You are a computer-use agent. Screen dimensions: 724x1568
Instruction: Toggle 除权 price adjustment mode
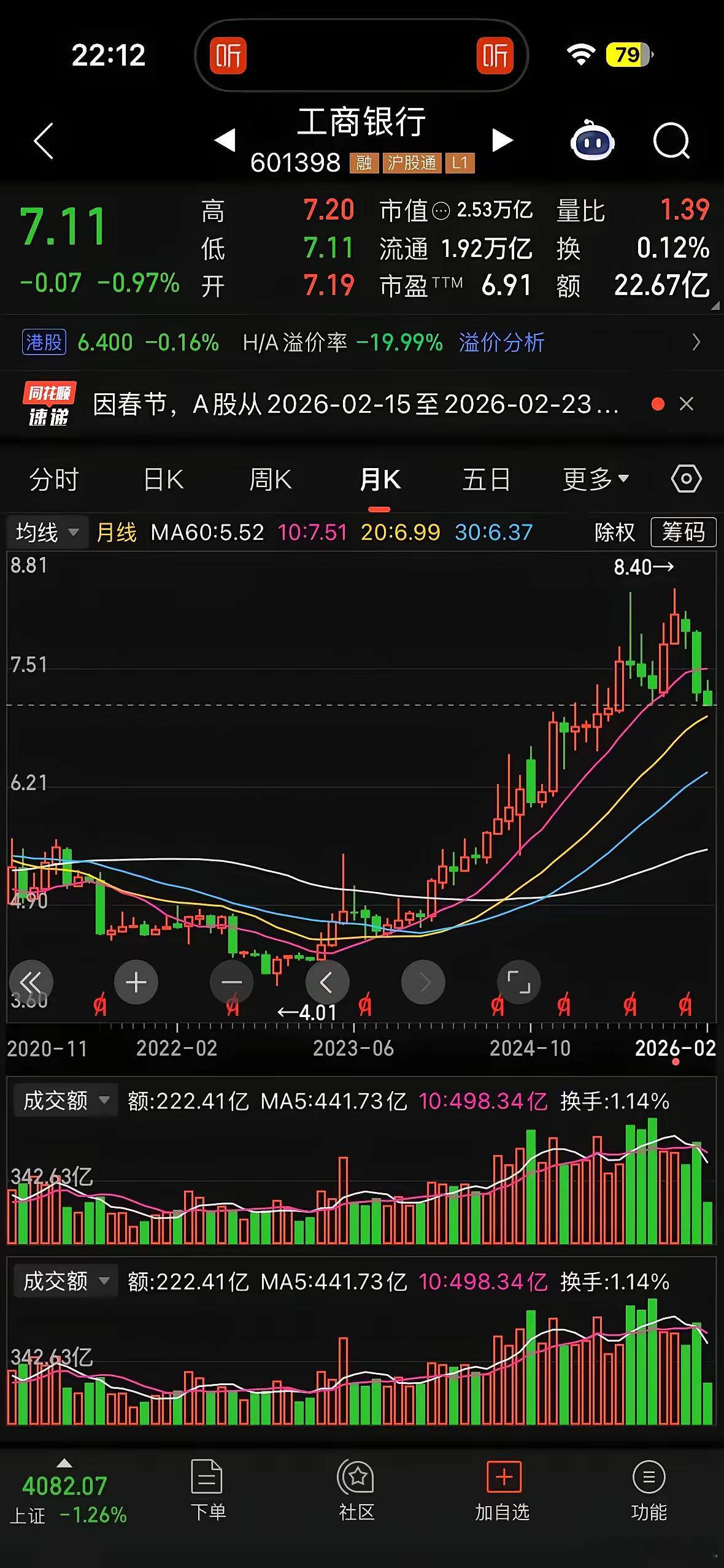(614, 532)
